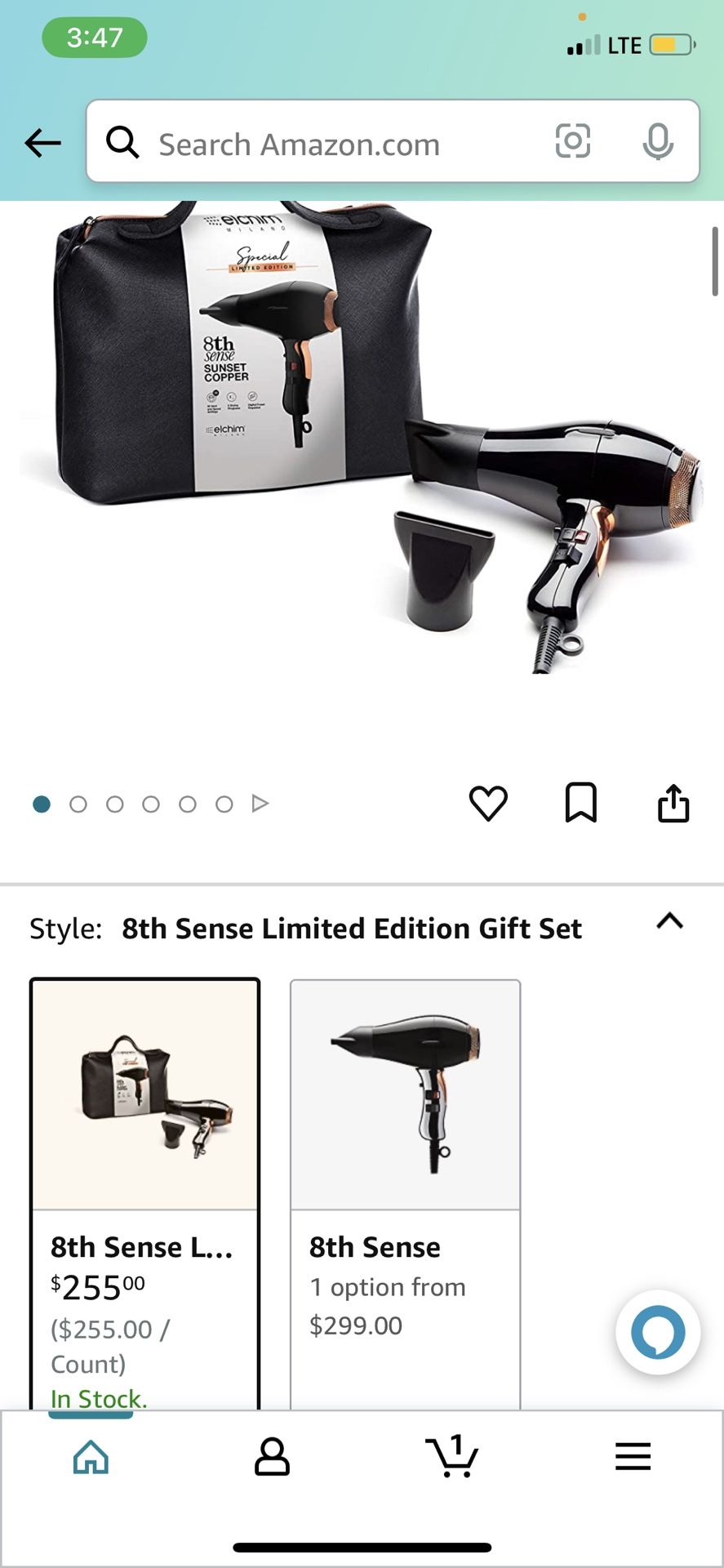Switch to the Home tab
This screenshot has height=1568, width=724.
coord(91,1457)
